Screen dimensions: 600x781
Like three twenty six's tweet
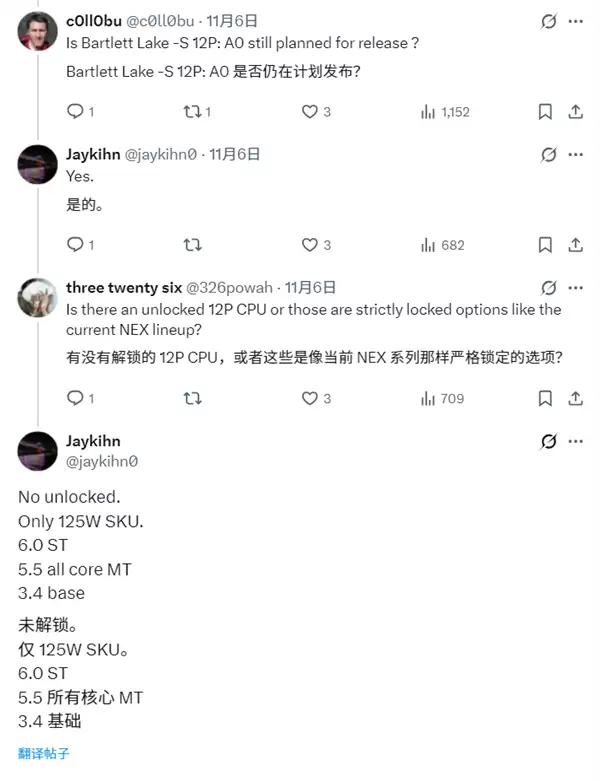[310, 398]
